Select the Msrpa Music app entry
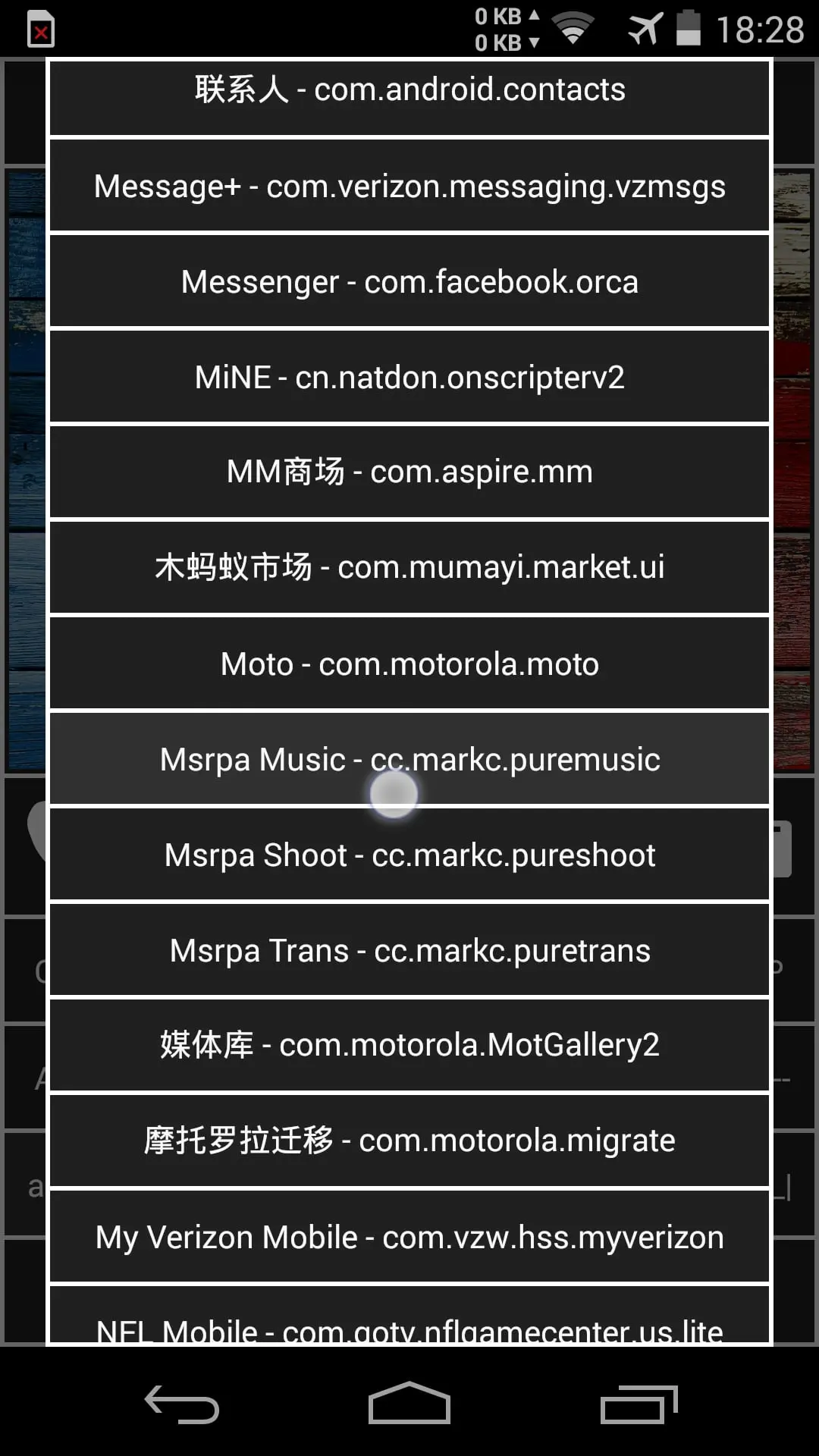819x1456 pixels. point(409,758)
